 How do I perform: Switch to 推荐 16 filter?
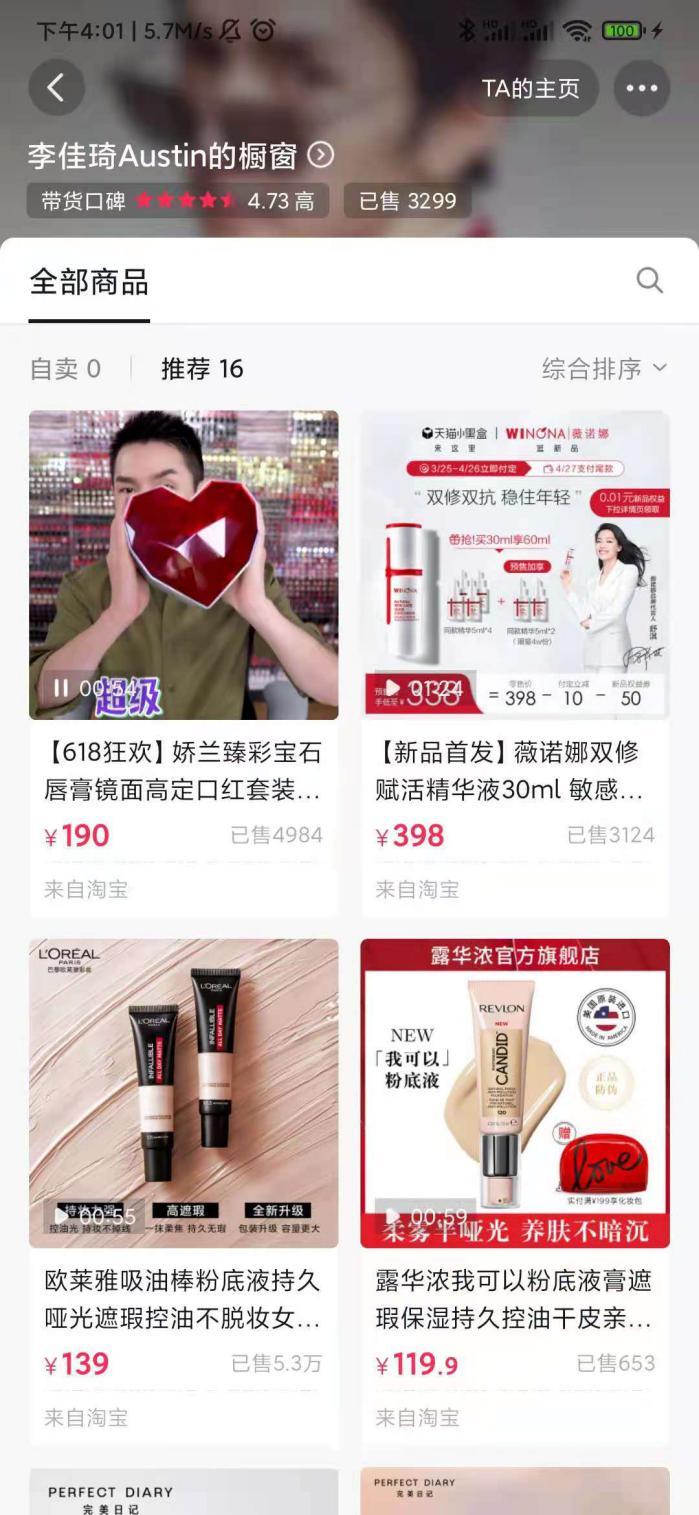click(202, 369)
